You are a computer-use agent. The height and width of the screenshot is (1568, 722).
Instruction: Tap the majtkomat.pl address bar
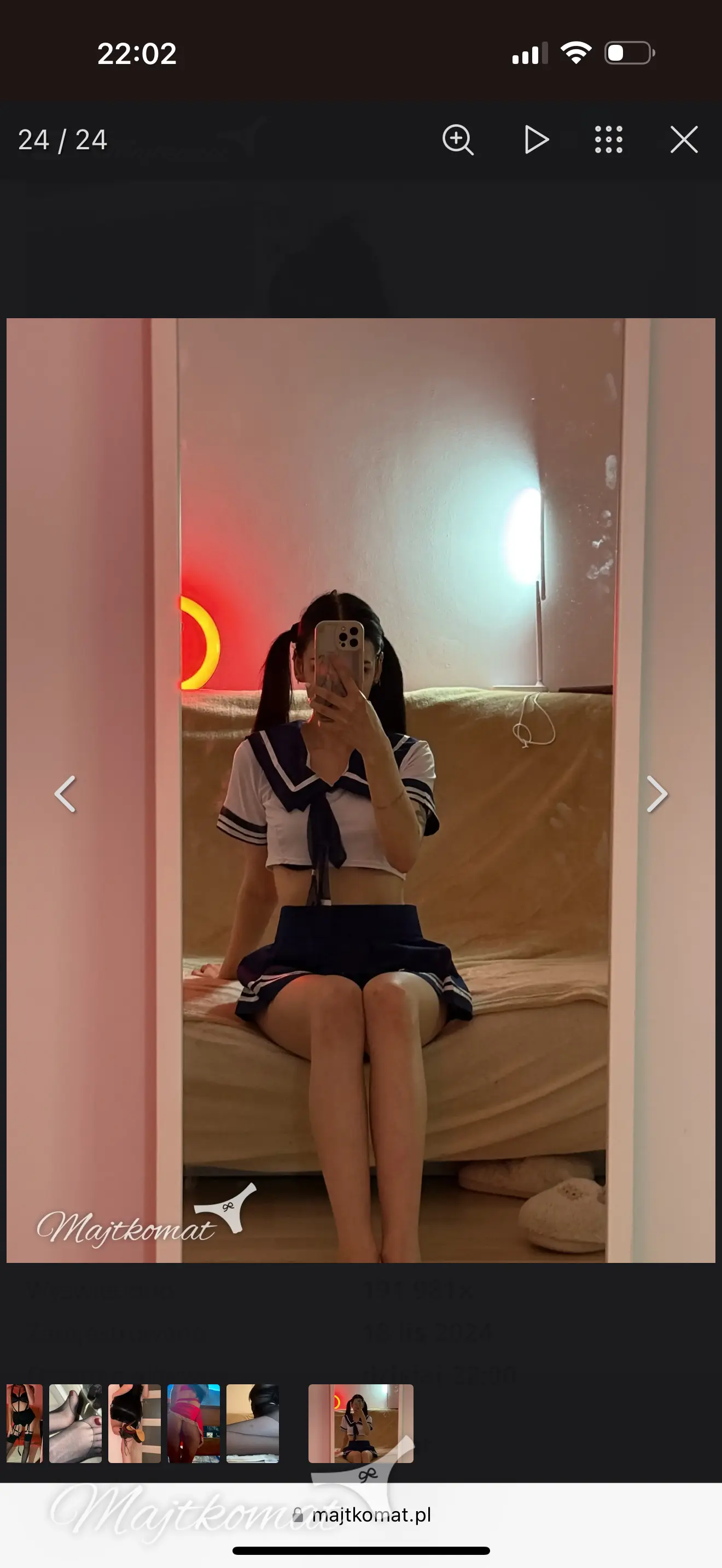click(x=361, y=1514)
